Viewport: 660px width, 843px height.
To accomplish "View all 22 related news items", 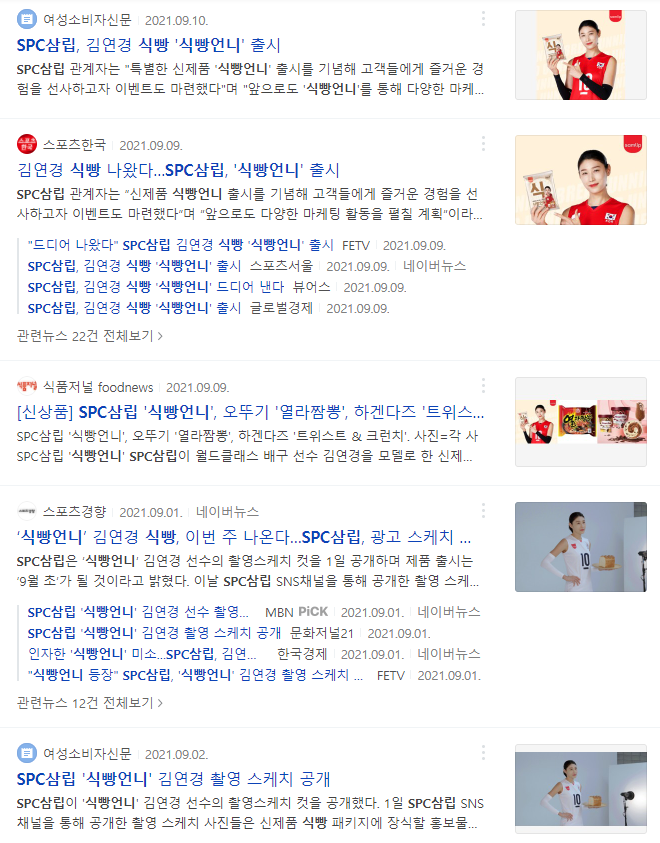I will coord(90,336).
